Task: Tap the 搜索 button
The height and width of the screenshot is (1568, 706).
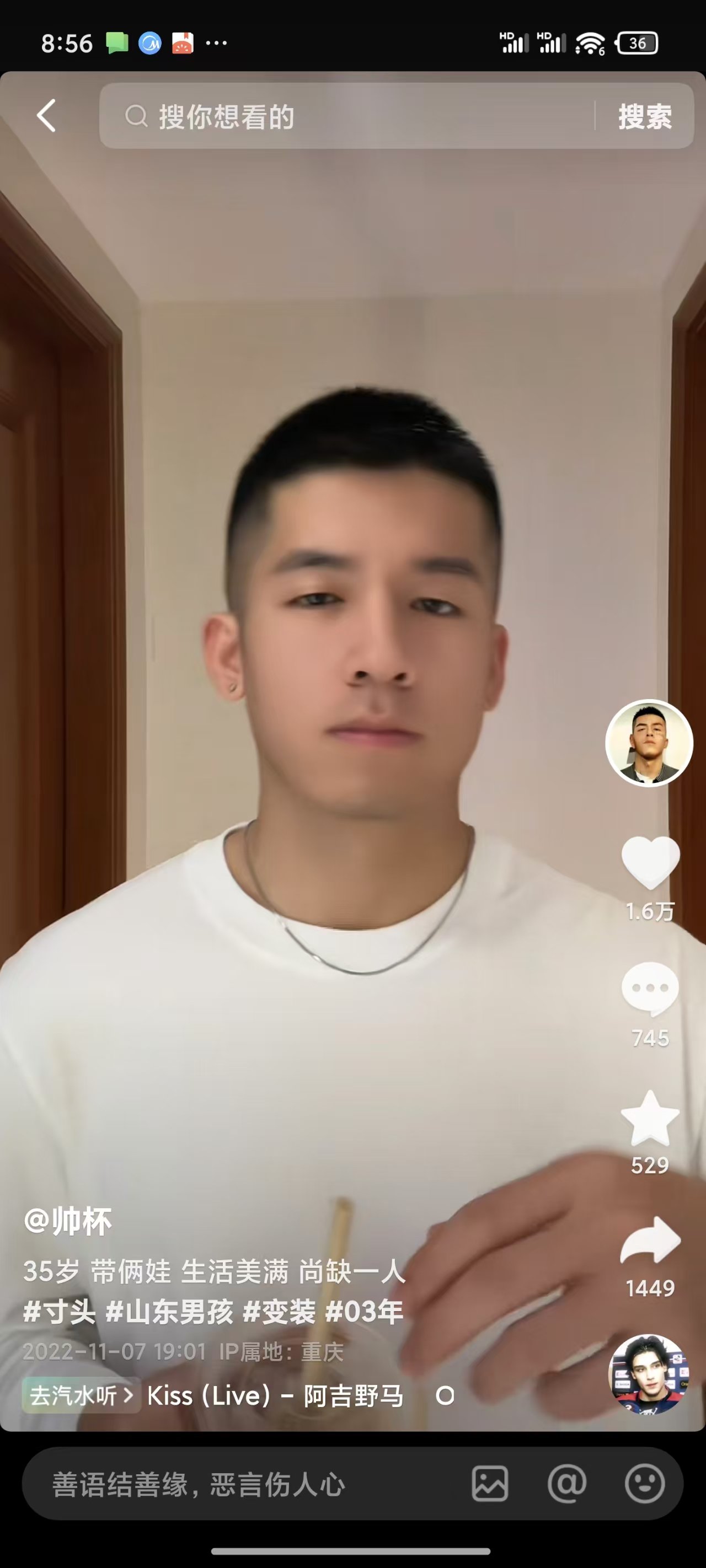Action: [645, 116]
